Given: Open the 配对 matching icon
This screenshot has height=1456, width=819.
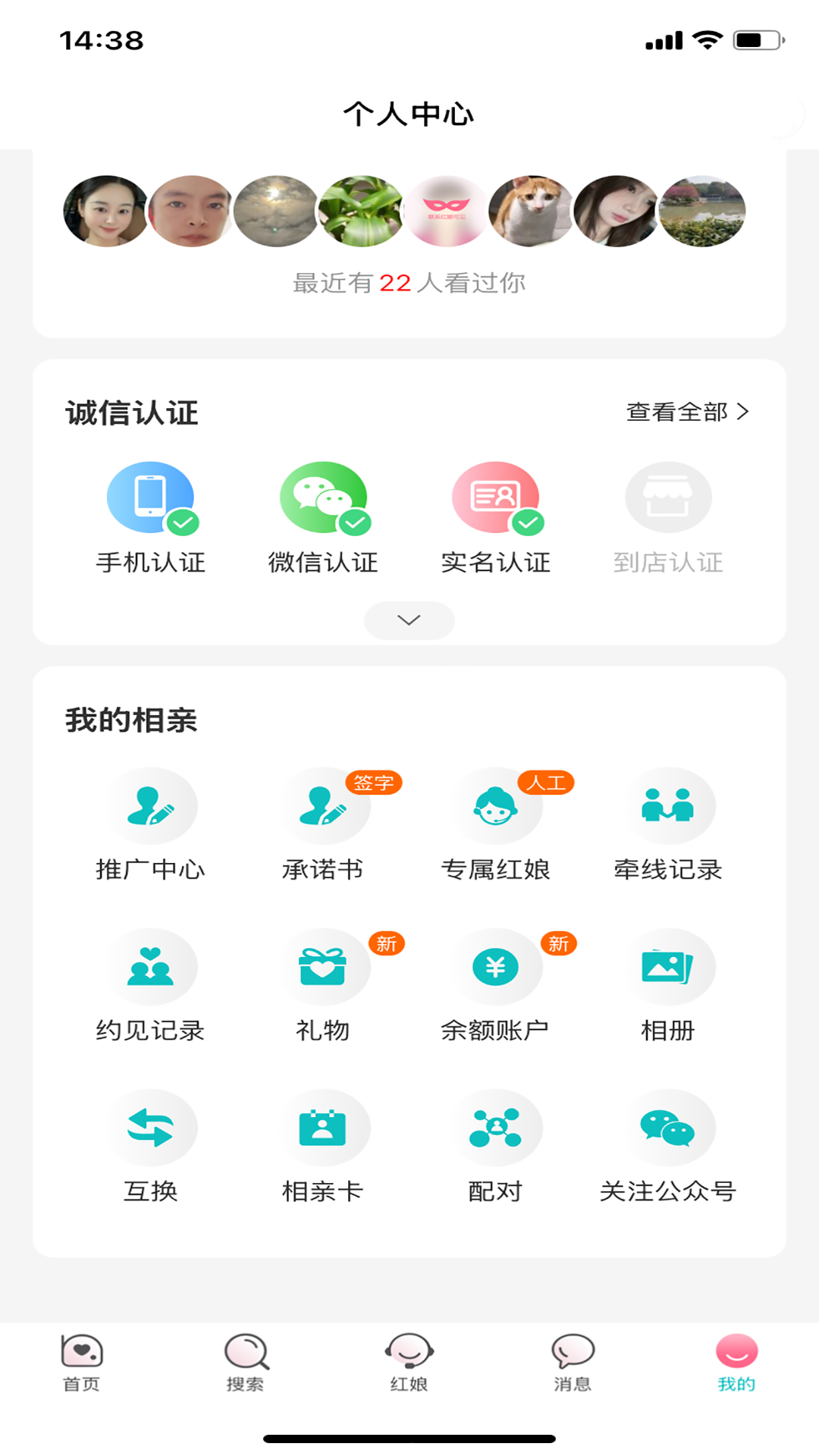Looking at the screenshot, I should 497,1127.
